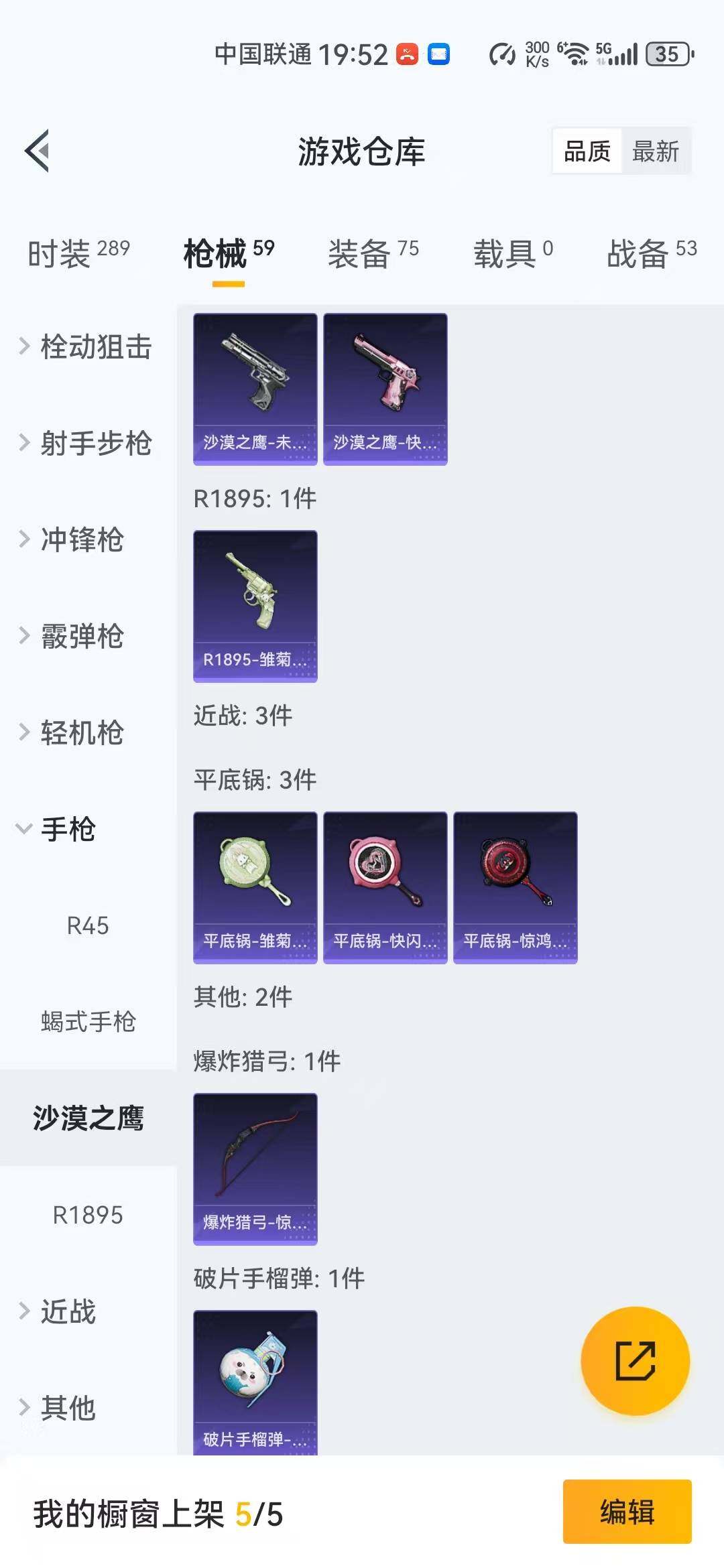This screenshot has height=1568, width=724.
Task: Select 蝎式手枪 in the sidebar
Action: coord(88,1023)
